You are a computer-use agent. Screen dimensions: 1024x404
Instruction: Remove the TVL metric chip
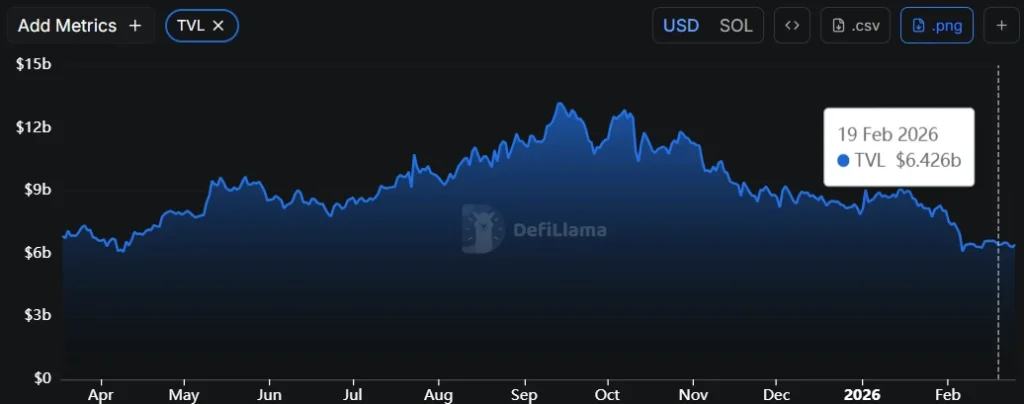218,26
